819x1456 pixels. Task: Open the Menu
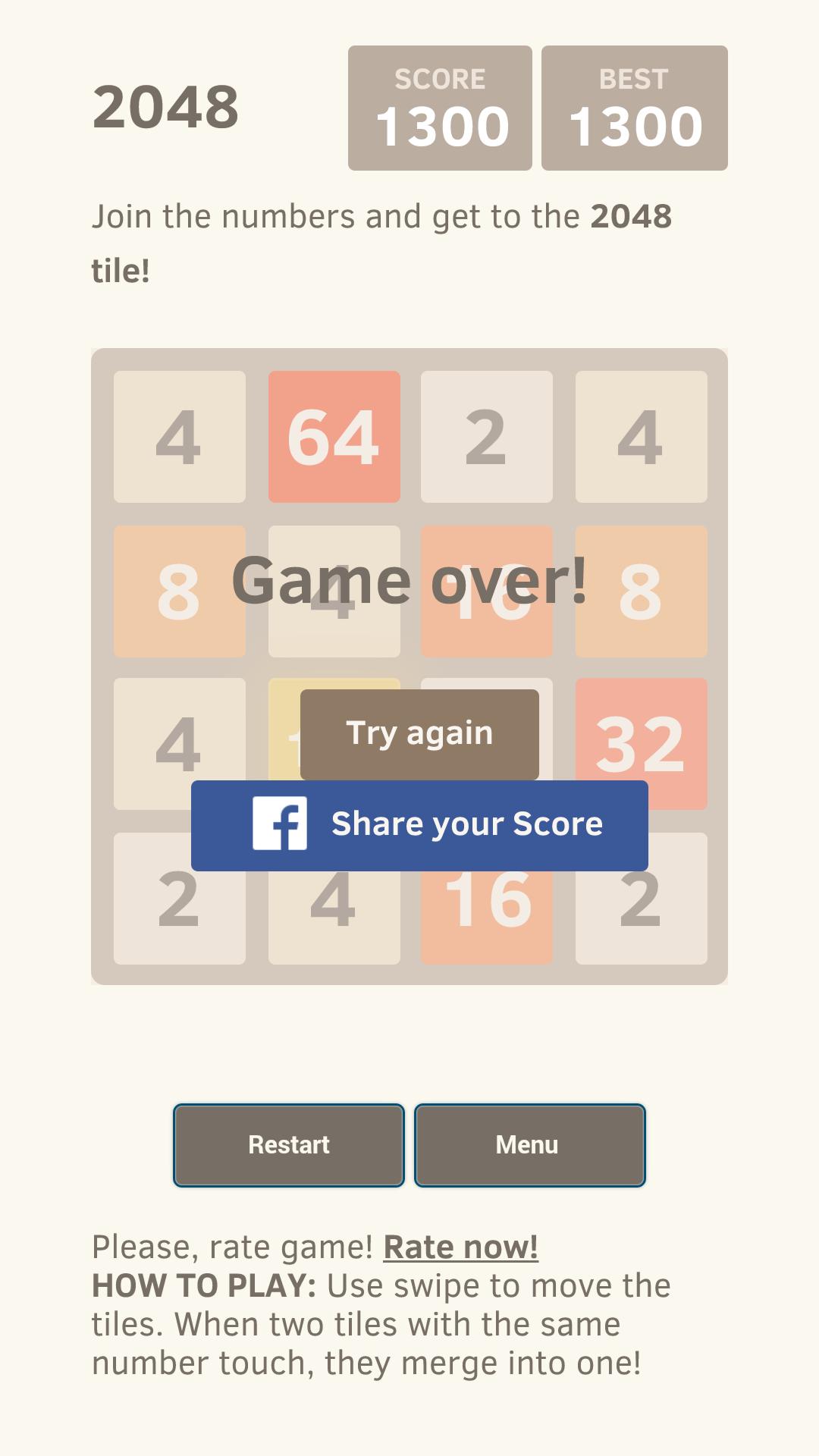point(529,1145)
